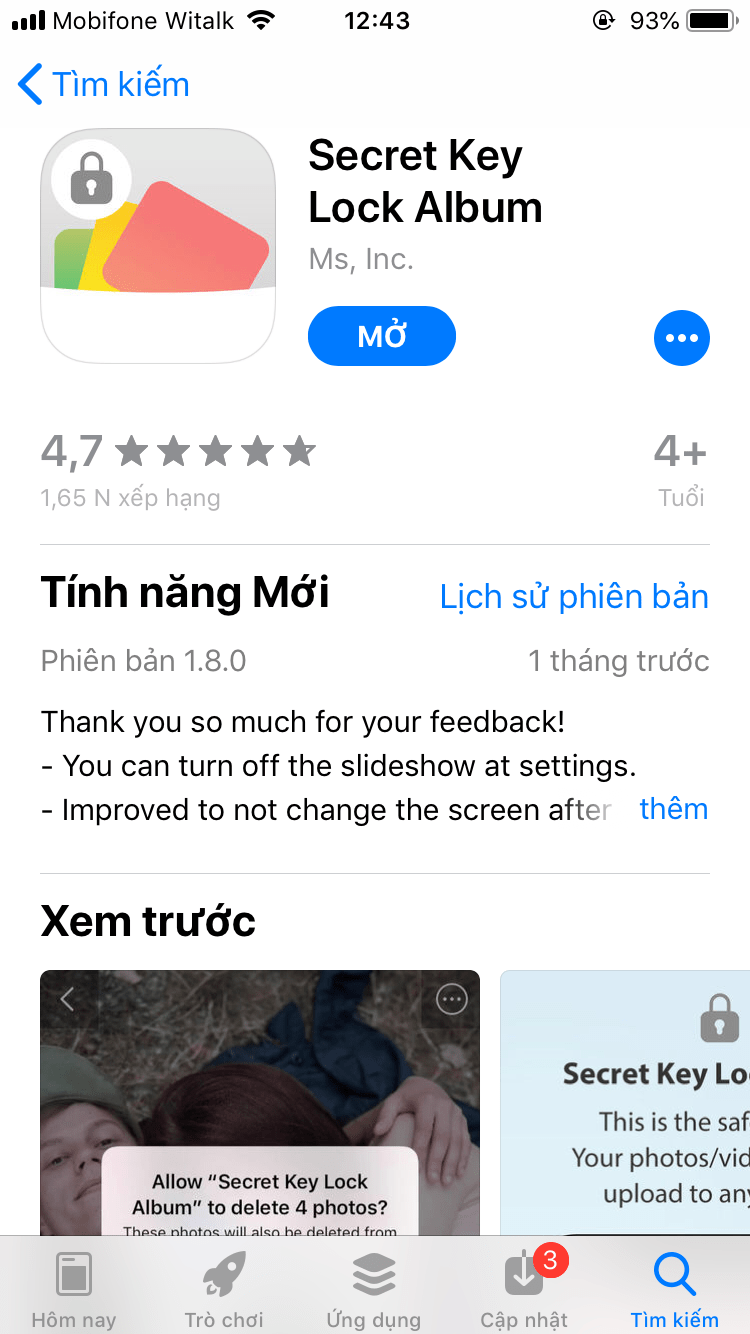Switch to the Trò chơi tab
This screenshot has height=1334, width=750.
click(224, 1290)
